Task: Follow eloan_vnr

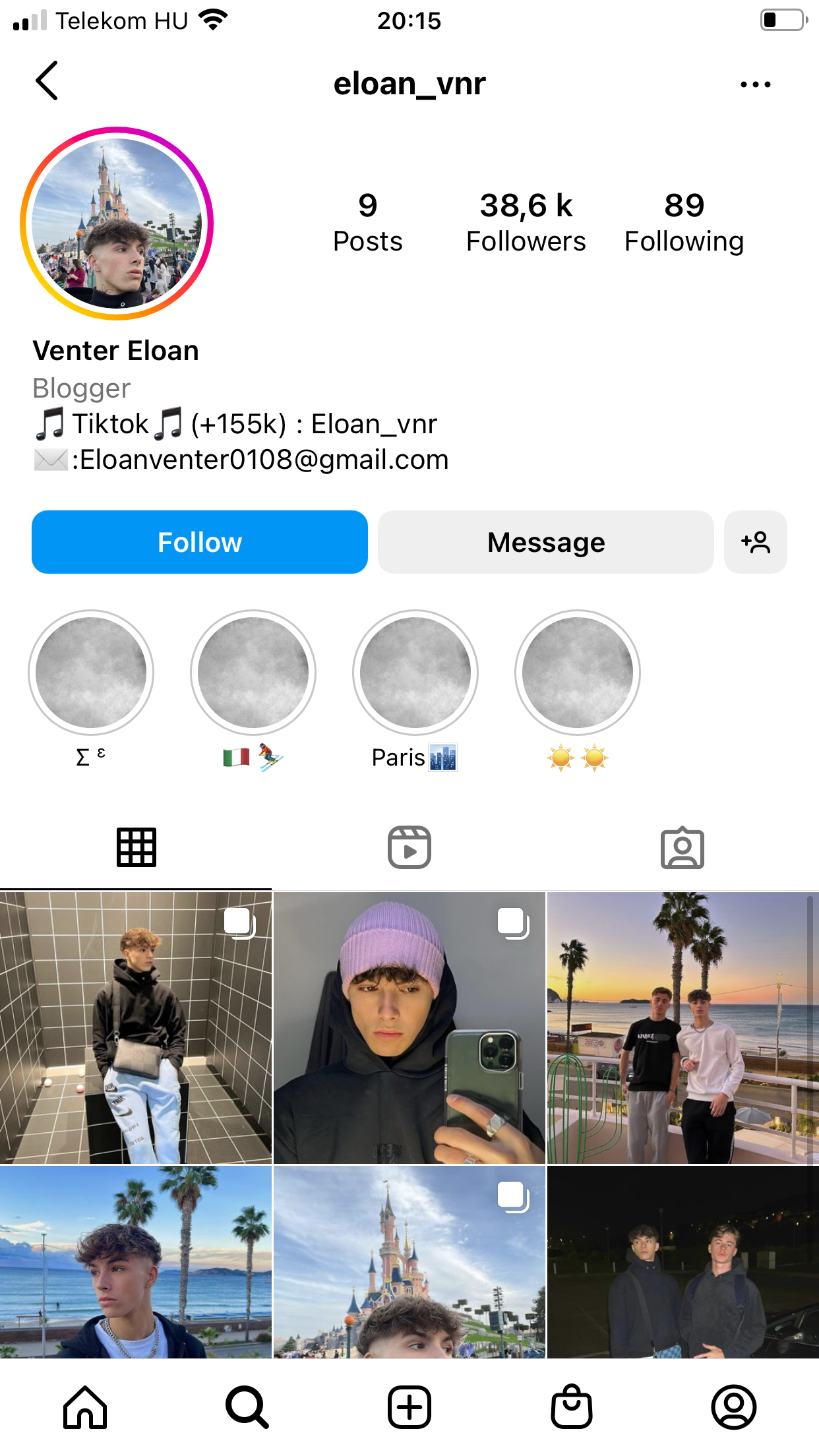Action: (200, 542)
